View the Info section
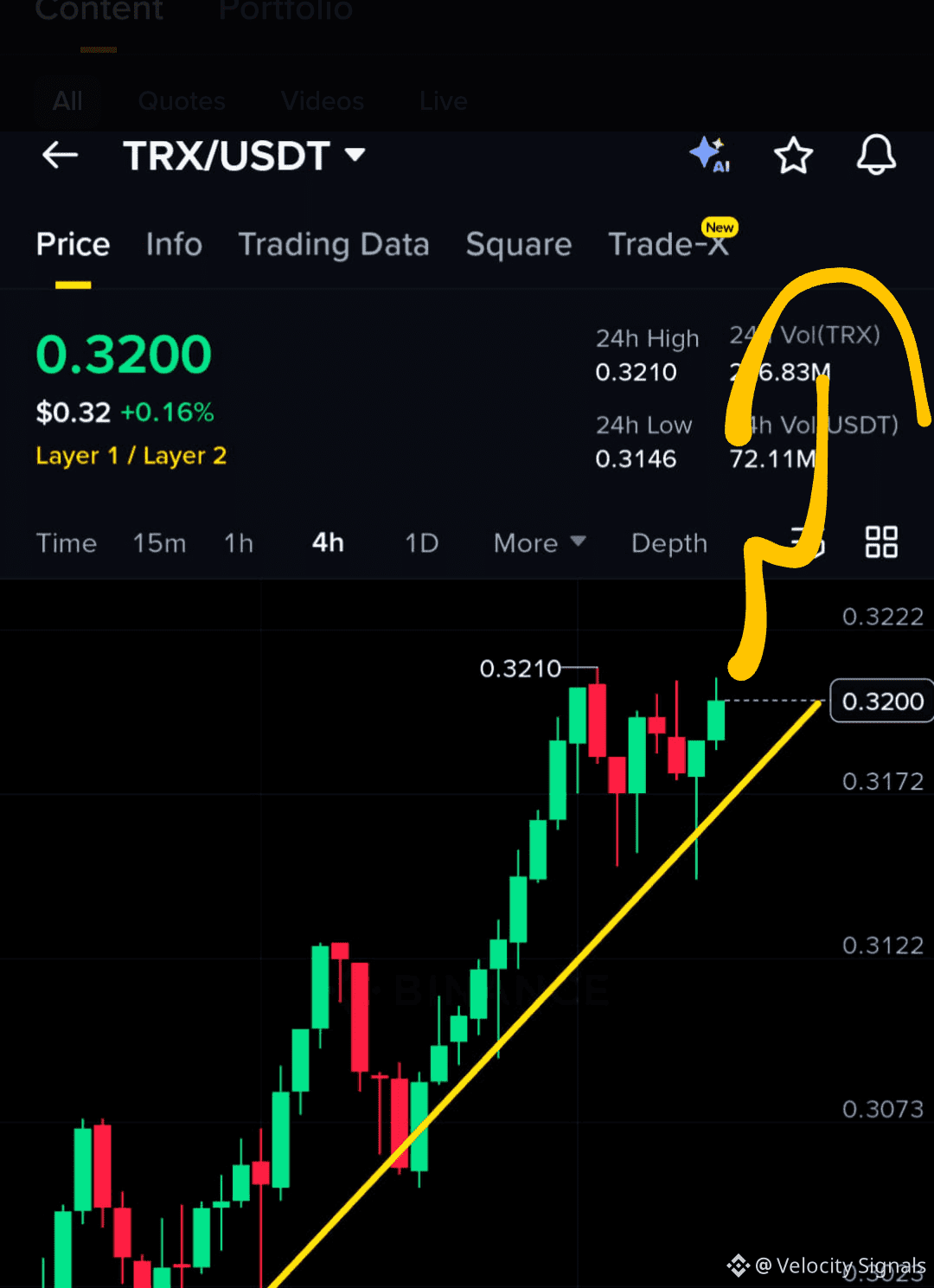Viewport: 934px width, 1288px height. tap(174, 244)
